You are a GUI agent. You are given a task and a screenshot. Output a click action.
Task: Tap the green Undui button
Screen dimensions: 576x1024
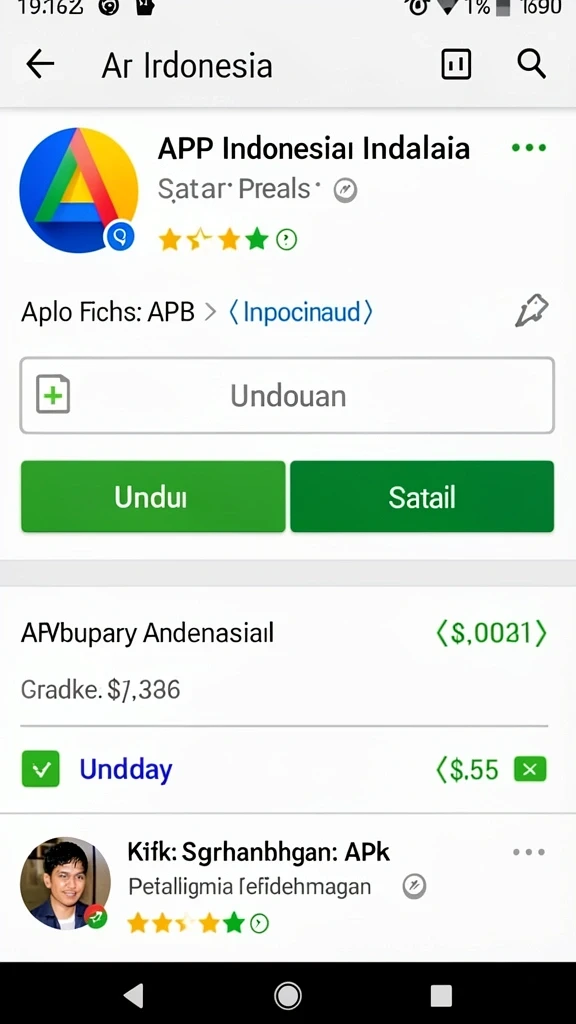click(x=153, y=497)
